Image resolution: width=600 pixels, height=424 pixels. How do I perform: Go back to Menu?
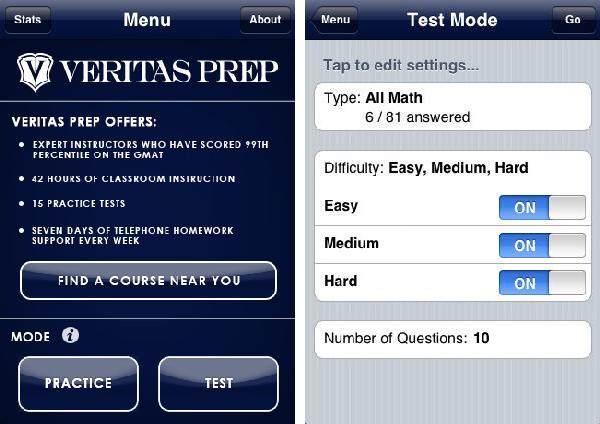tap(335, 19)
